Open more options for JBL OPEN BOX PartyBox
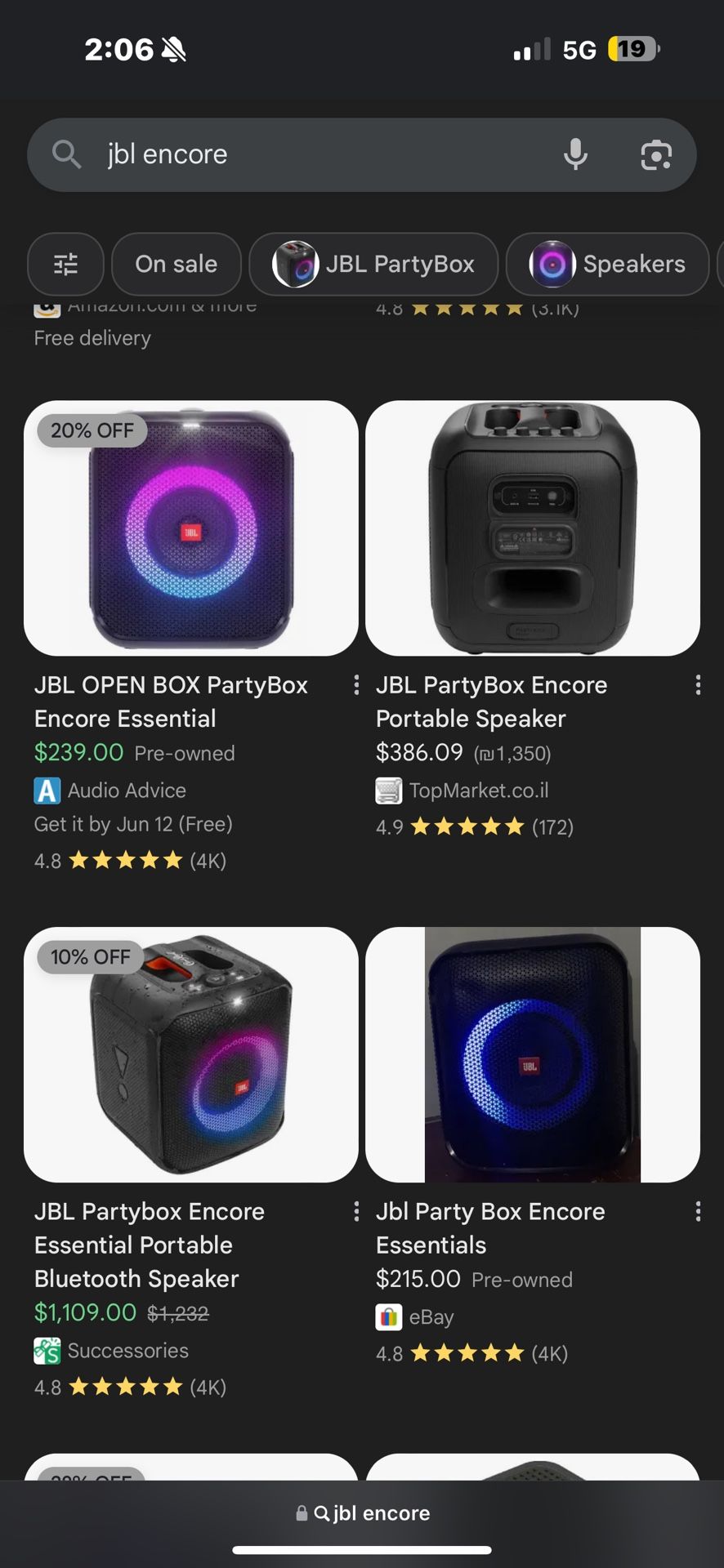The image size is (724, 1568). pyautogui.click(x=356, y=685)
